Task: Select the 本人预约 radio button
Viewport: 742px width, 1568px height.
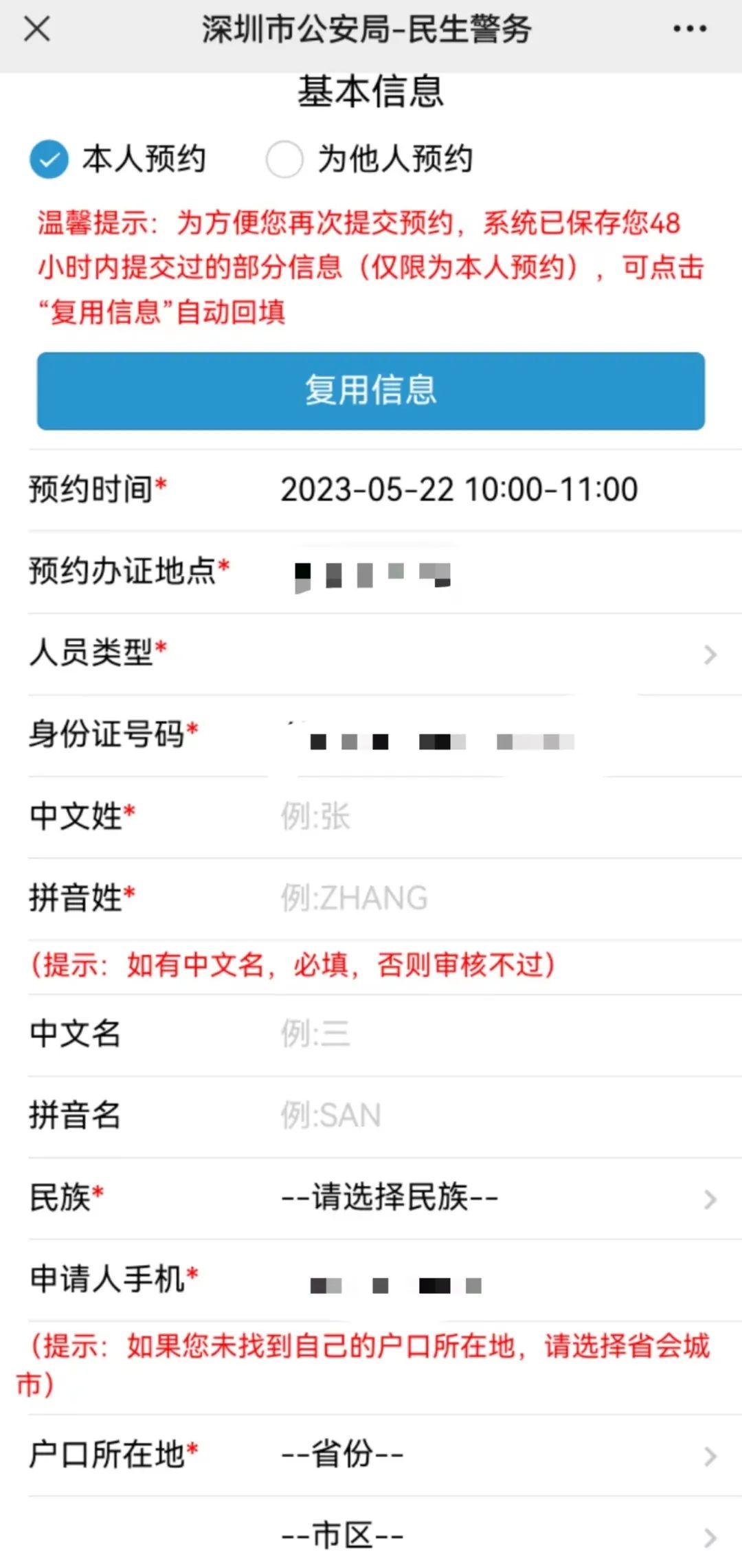Action: point(48,159)
